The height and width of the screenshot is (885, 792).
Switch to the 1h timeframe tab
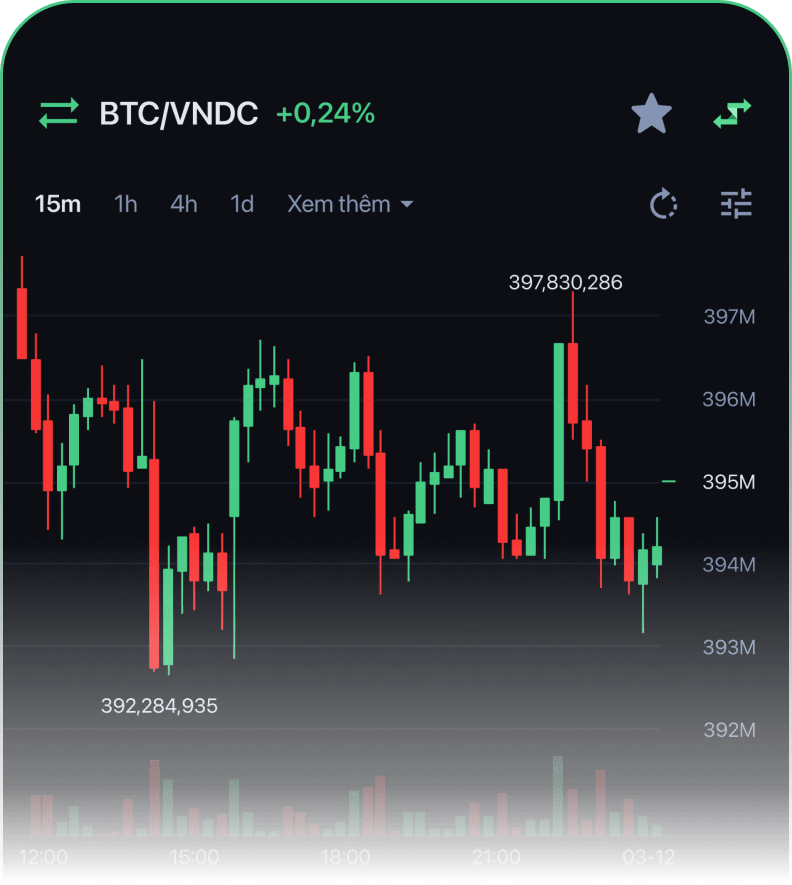pos(126,203)
